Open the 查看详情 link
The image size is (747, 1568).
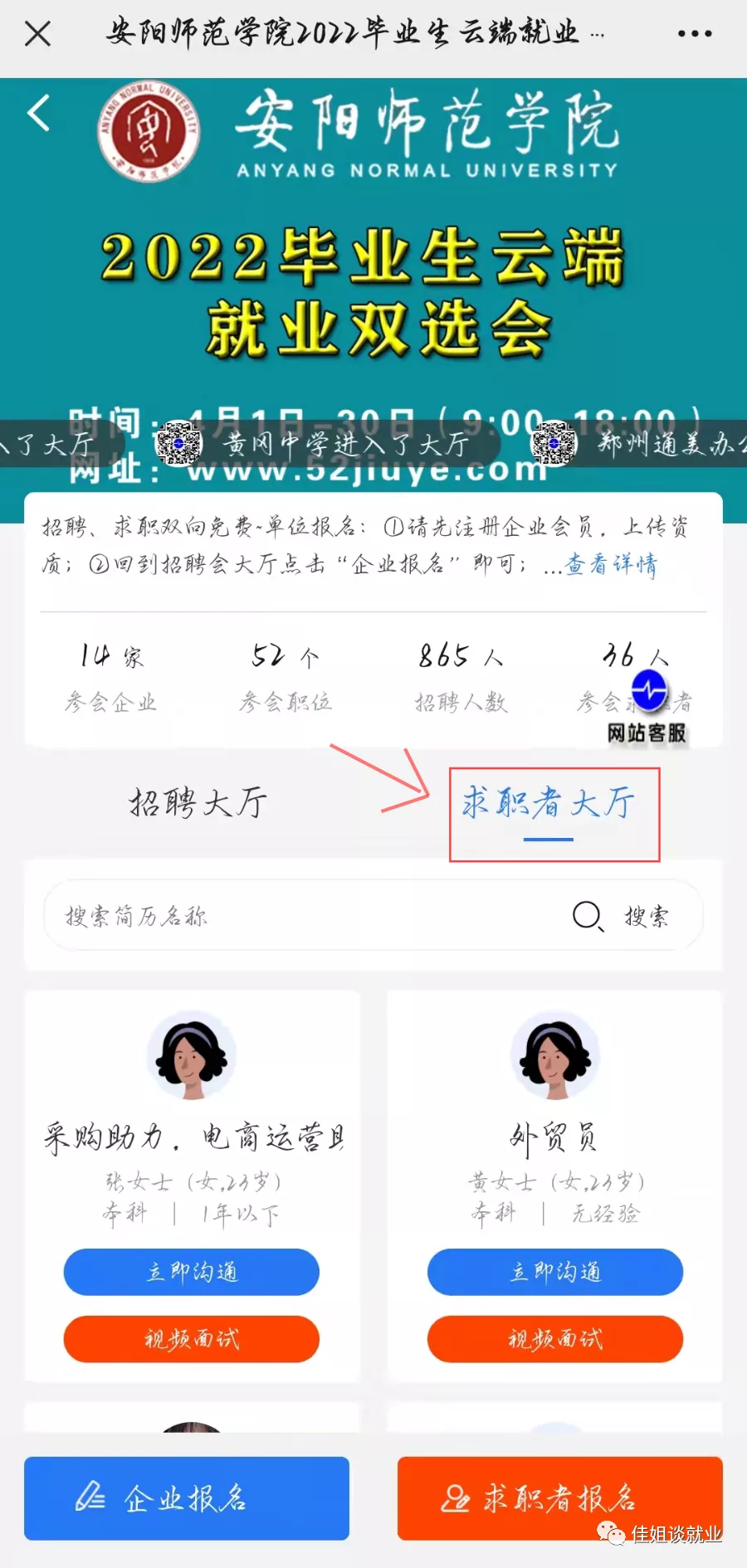[x=611, y=565]
